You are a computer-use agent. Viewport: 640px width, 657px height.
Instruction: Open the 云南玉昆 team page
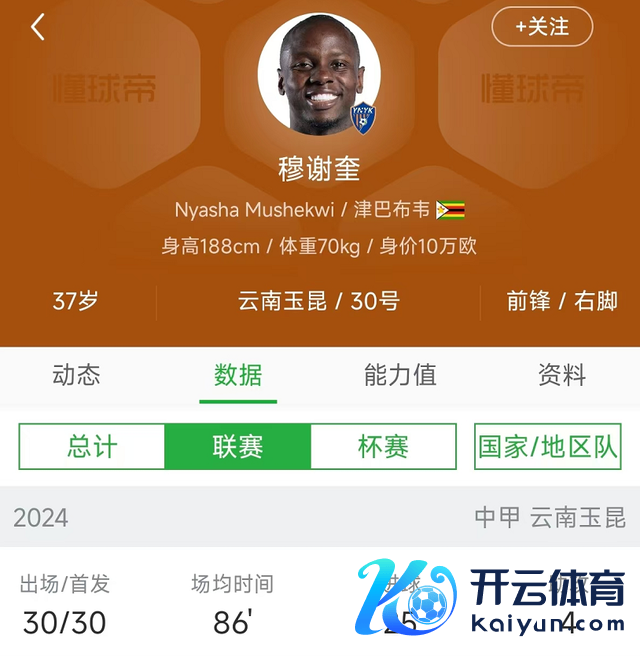point(283,300)
